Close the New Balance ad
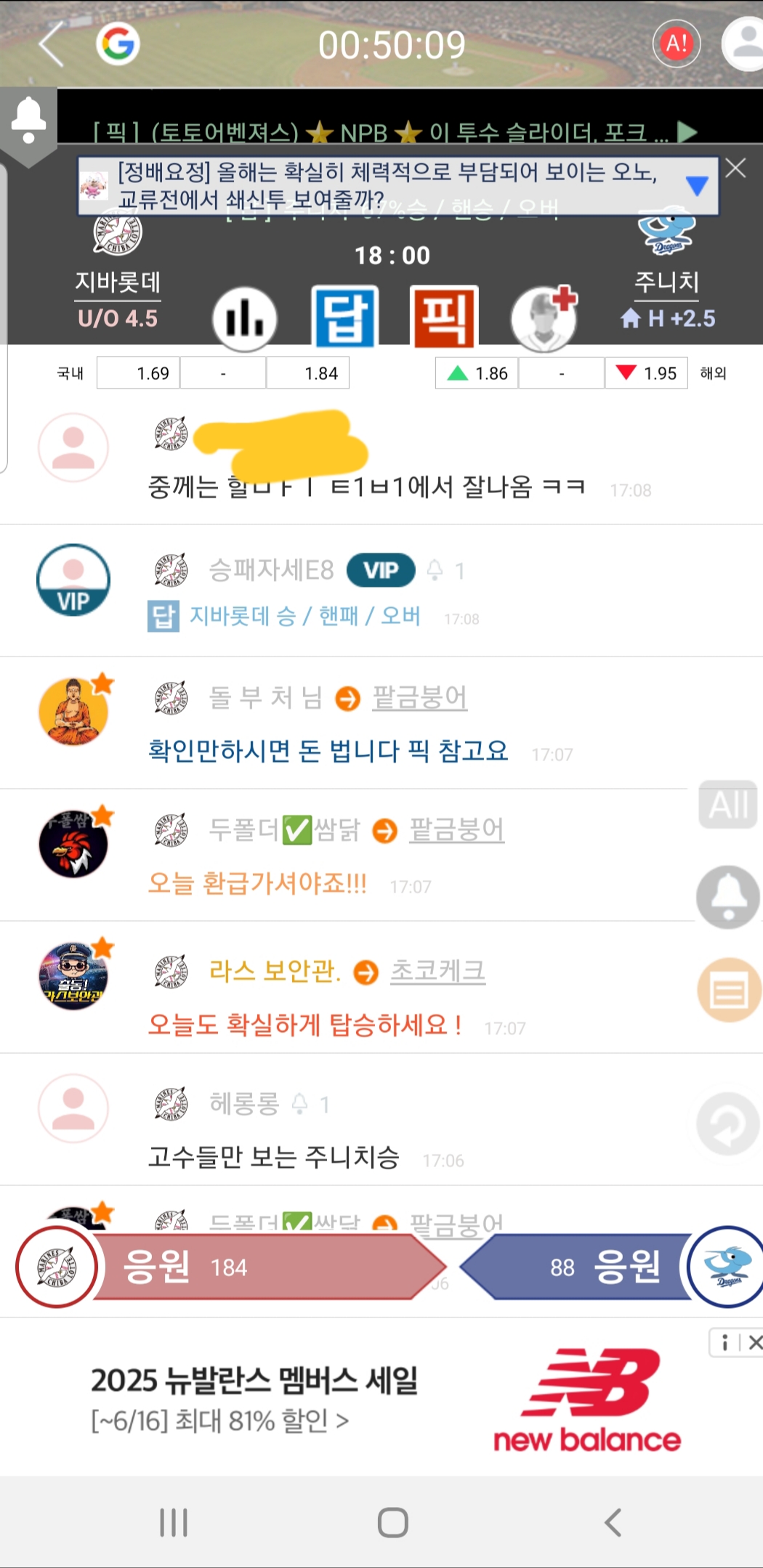 coord(755,1343)
